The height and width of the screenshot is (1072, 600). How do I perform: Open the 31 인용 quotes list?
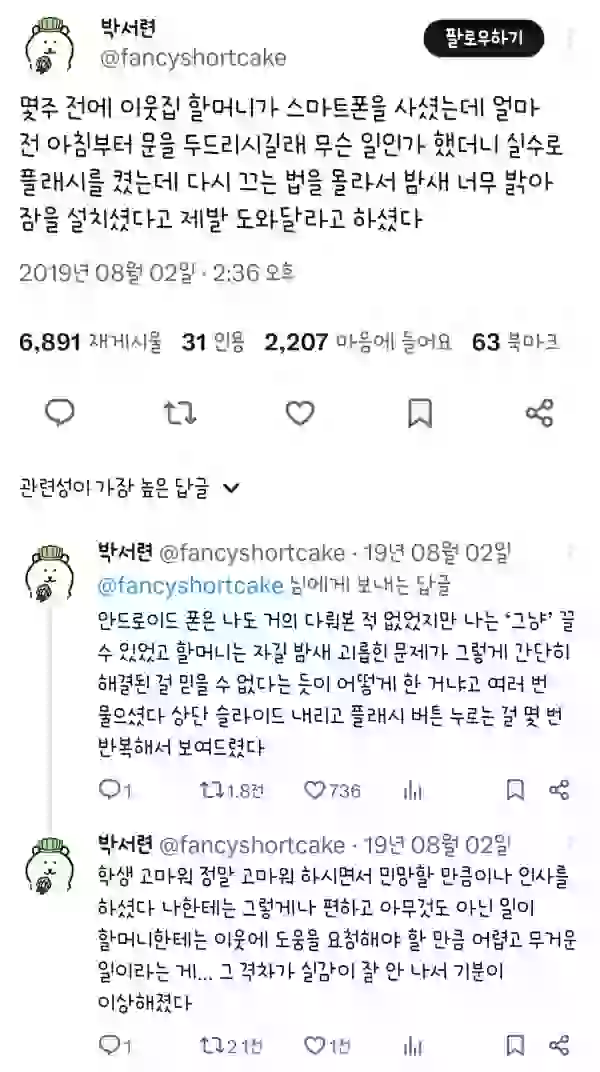[213, 343]
